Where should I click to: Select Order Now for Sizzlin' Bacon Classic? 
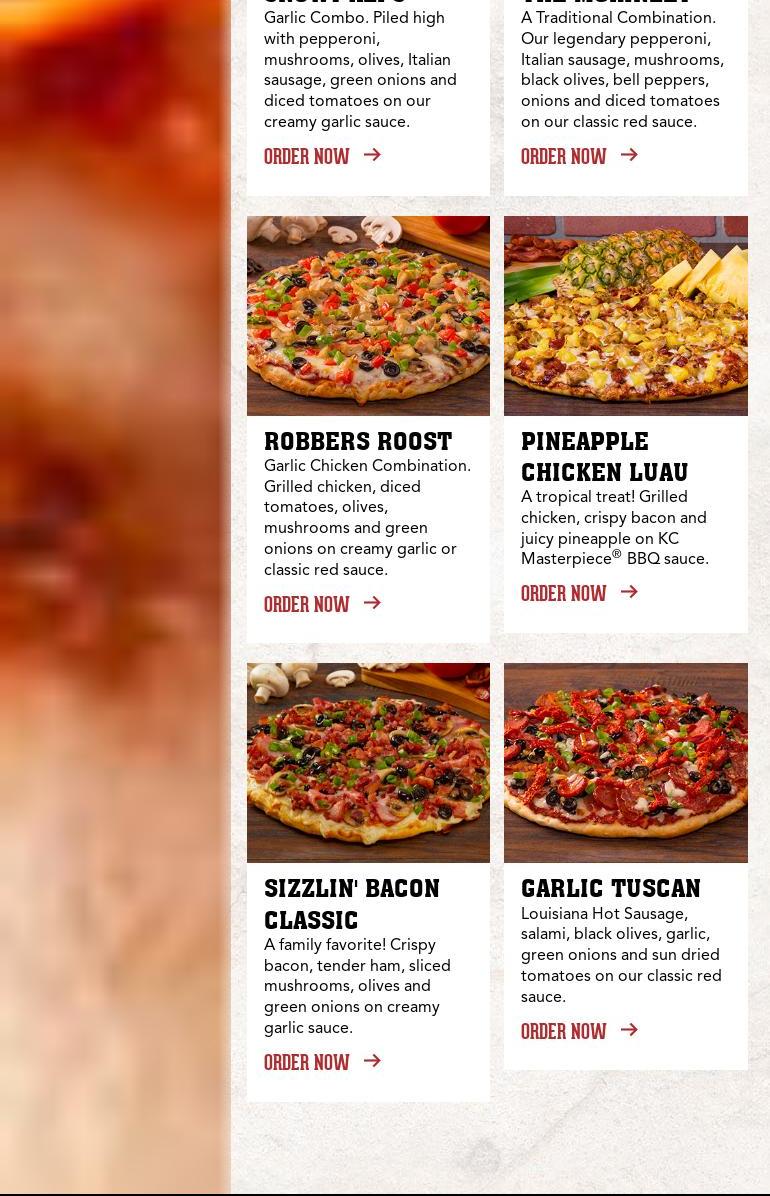click(x=321, y=1063)
